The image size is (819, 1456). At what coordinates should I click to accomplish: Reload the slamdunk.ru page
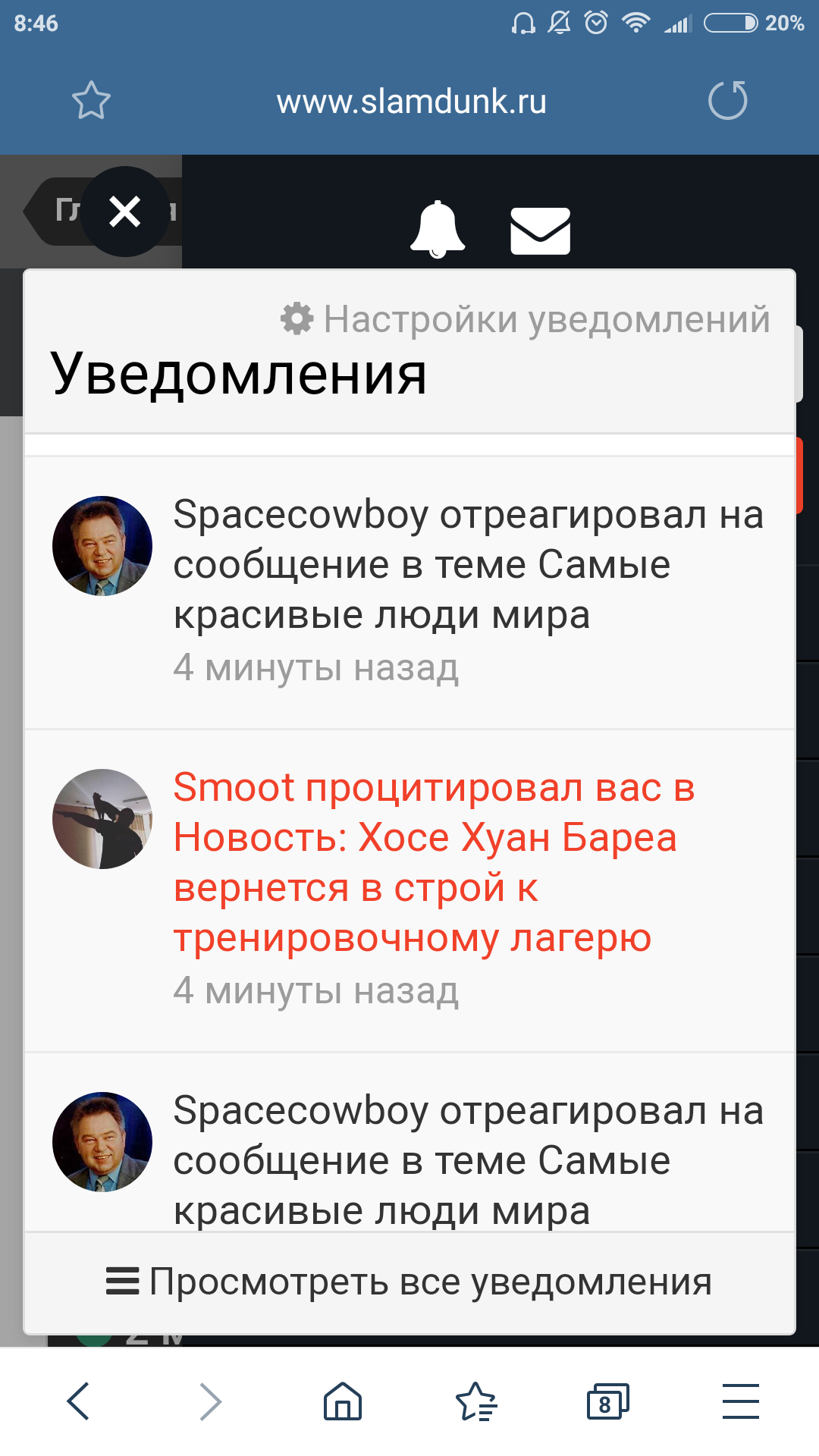[728, 101]
